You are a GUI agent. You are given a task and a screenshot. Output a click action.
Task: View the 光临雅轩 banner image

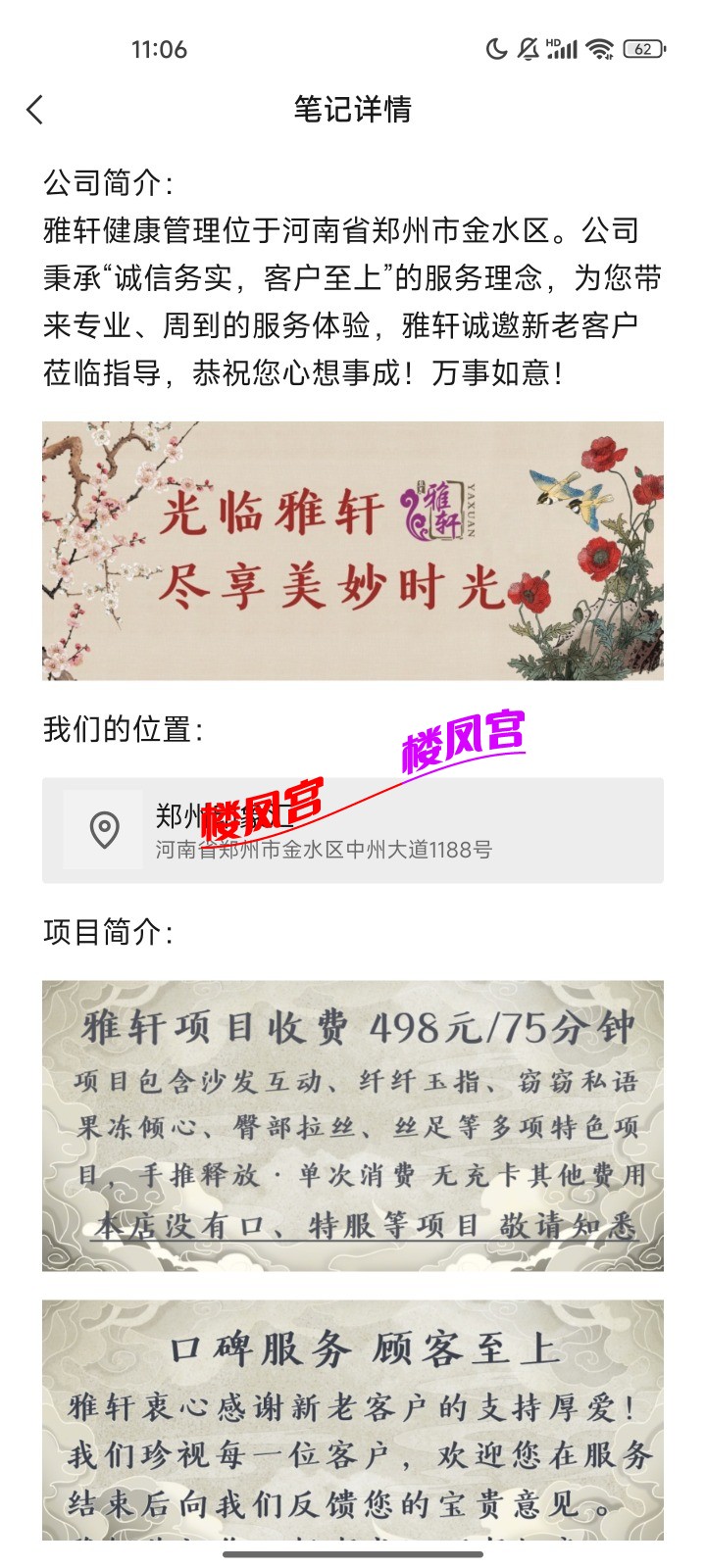(352, 551)
